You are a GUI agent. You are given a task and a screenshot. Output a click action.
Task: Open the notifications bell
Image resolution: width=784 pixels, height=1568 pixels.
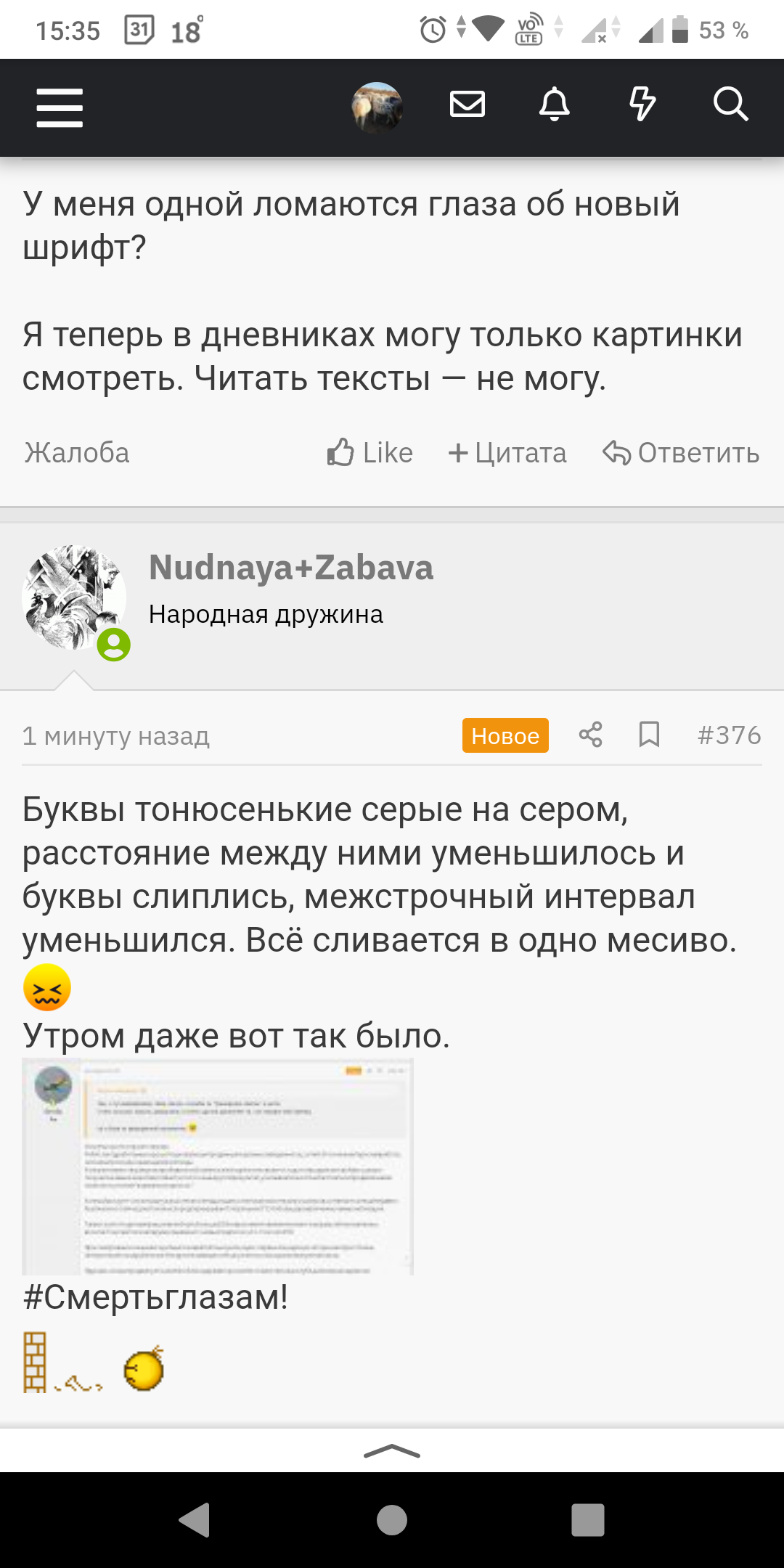tap(555, 105)
